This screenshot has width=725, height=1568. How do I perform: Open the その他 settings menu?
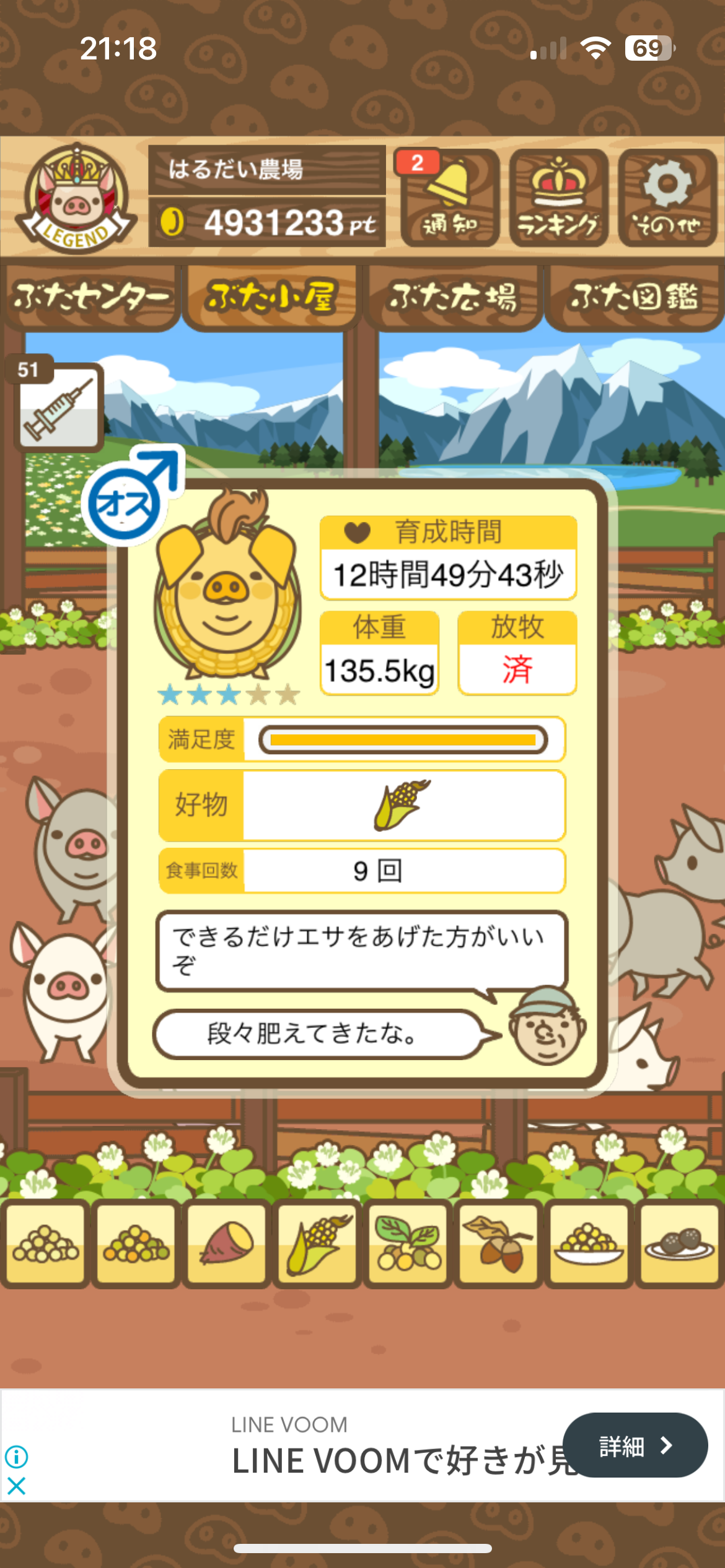click(667, 197)
